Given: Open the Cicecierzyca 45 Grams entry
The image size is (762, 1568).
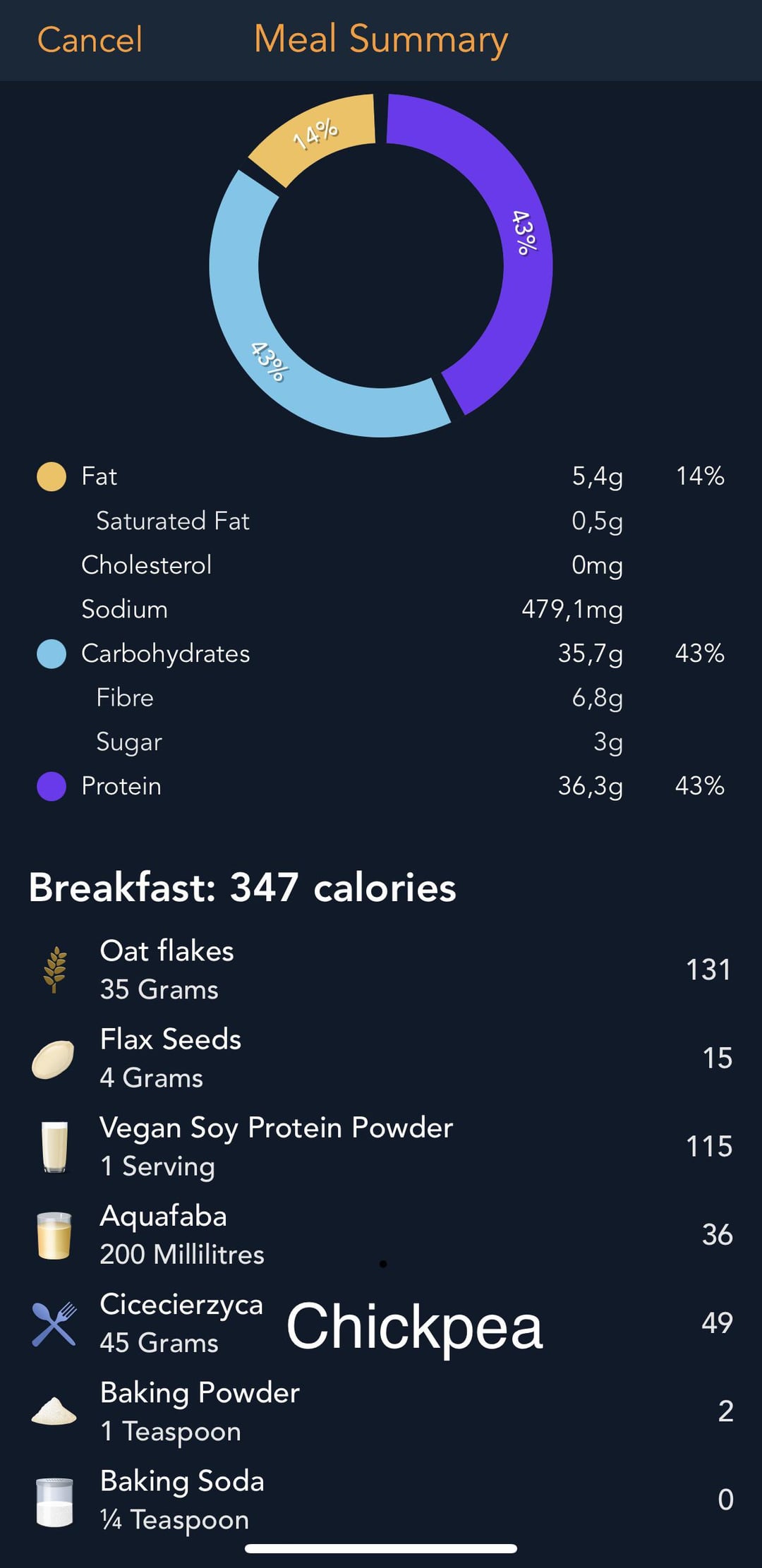Looking at the screenshot, I should [381, 1323].
